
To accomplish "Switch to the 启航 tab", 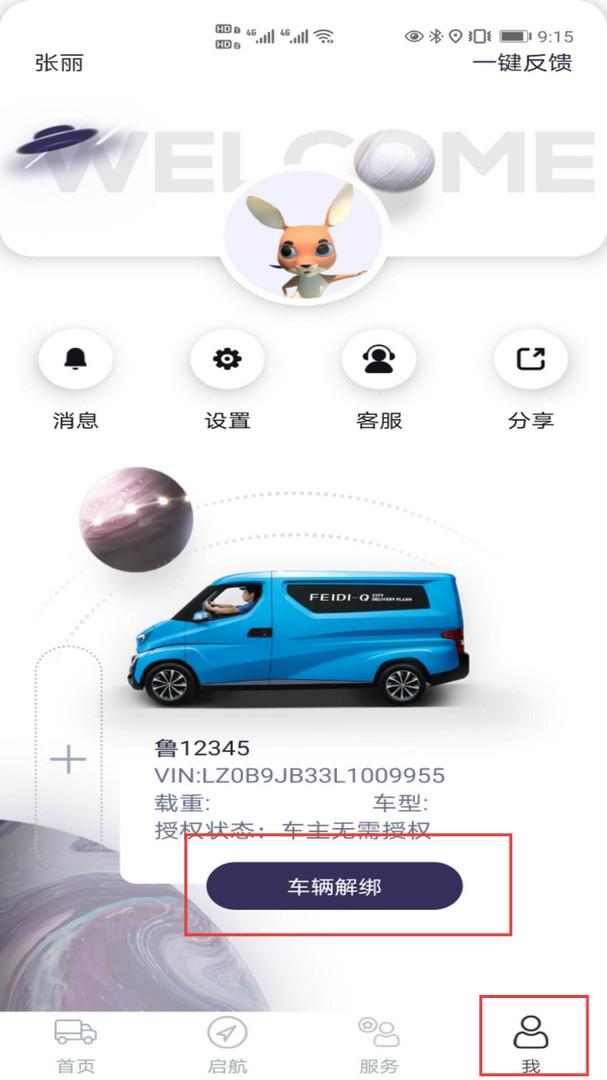I will point(227,1044).
